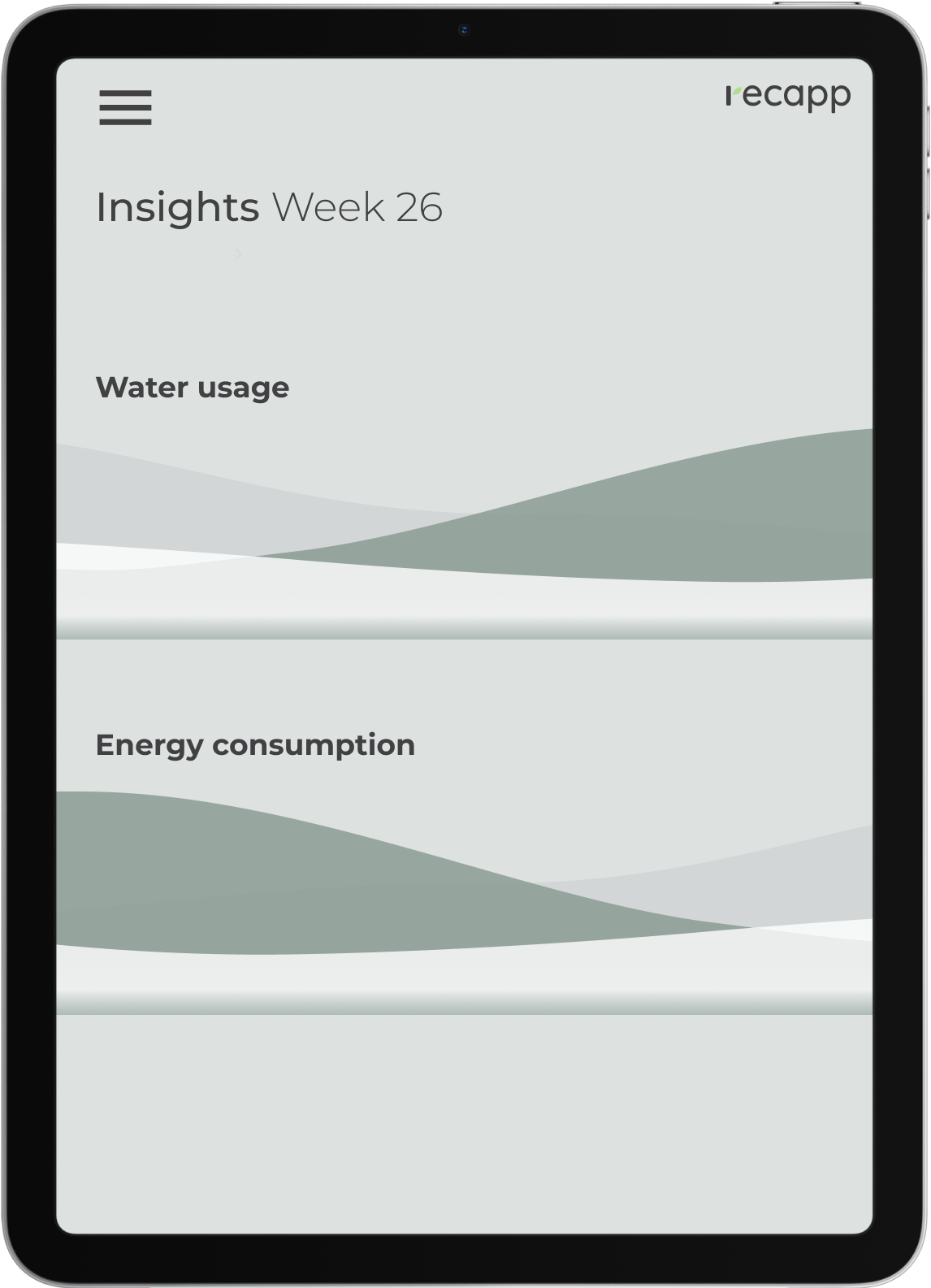Collapse the Water usage section
Viewport: 931px width, 1288px height.
(192, 388)
